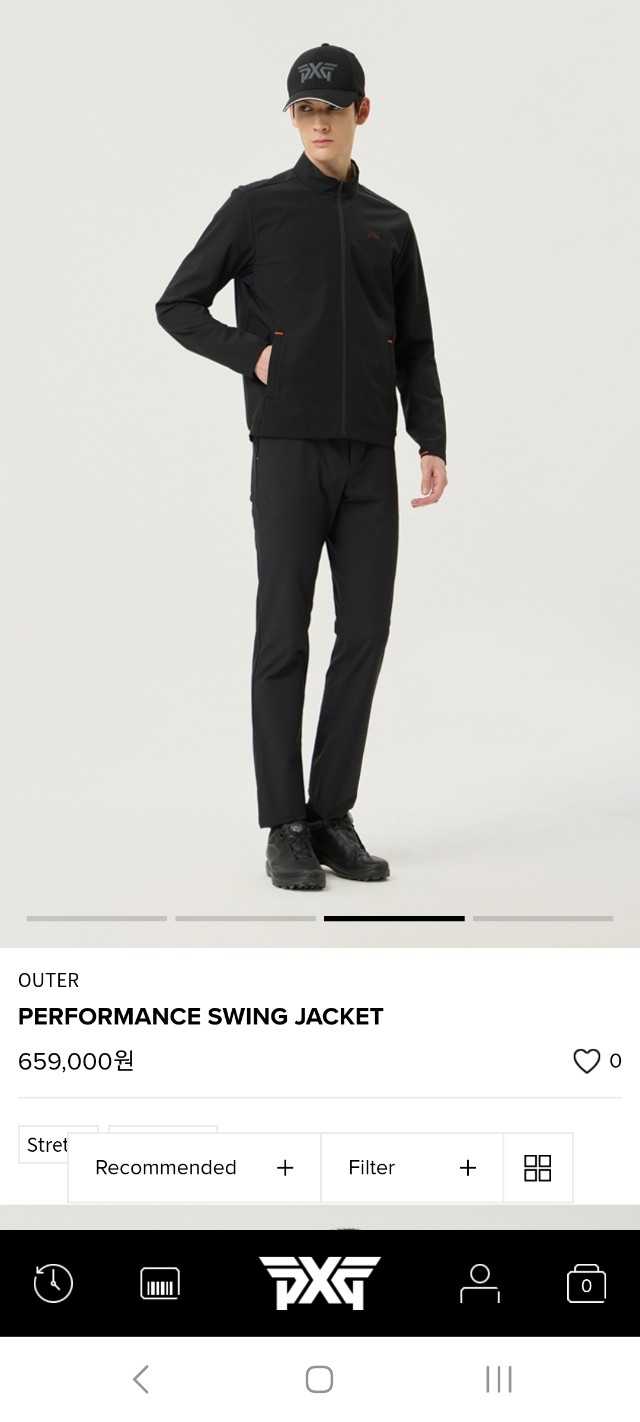The image size is (640, 1422).
Task: Open recently viewed history
Action: 53,1283
